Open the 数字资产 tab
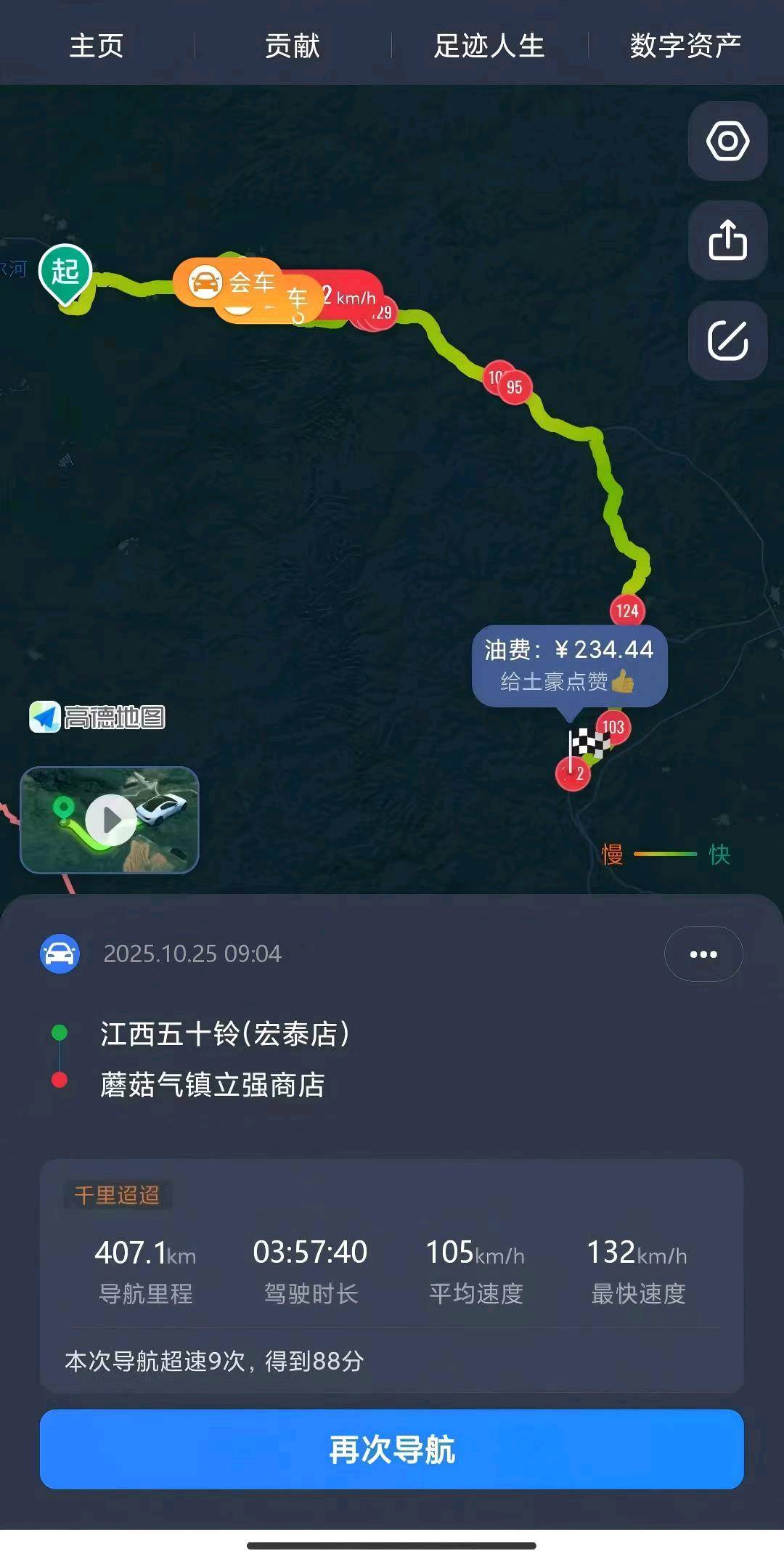This screenshot has height=1562, width=784. [x=685, y=46]
